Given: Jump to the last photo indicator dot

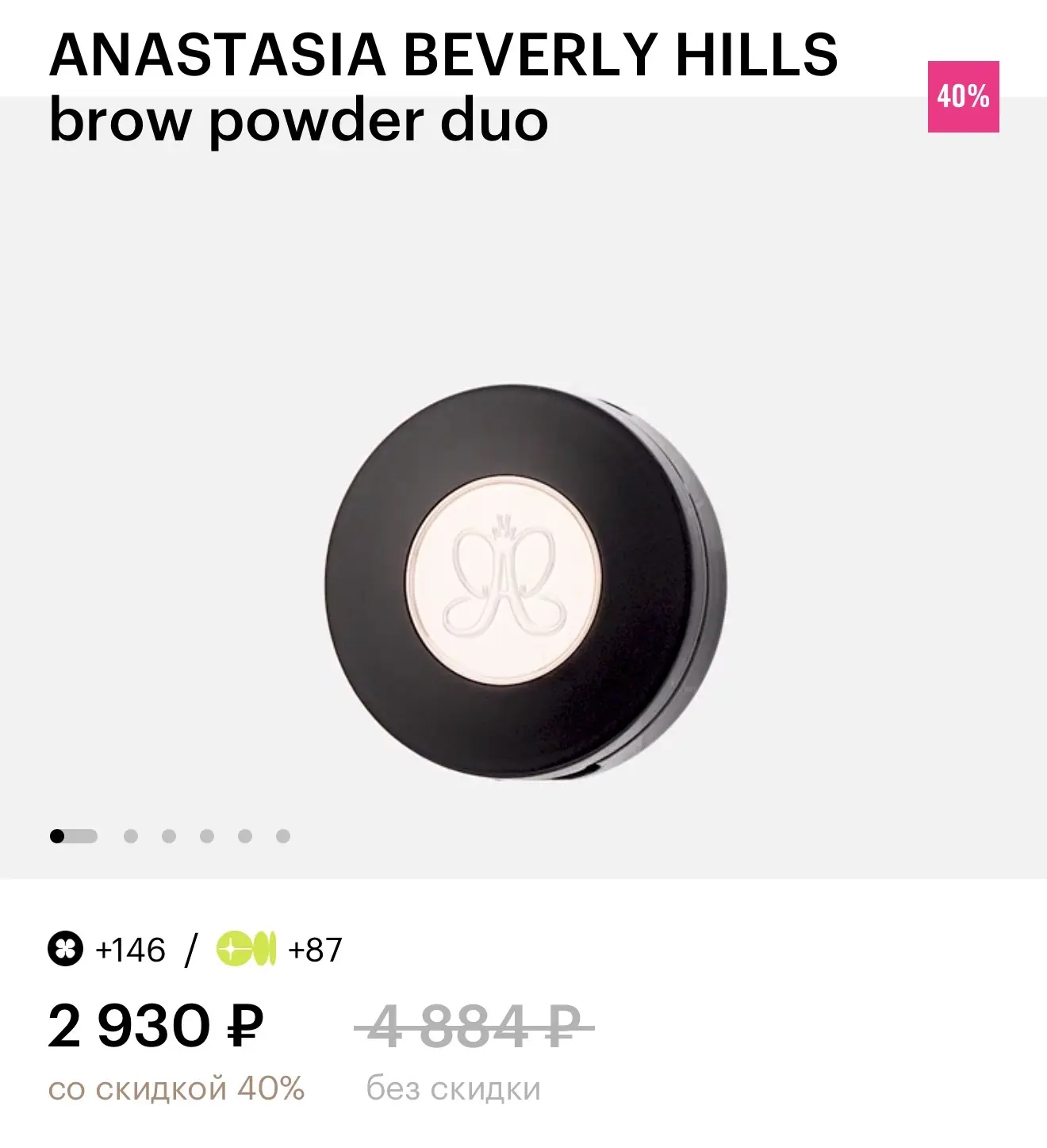Looking at the screenshot, I should 283,836.
